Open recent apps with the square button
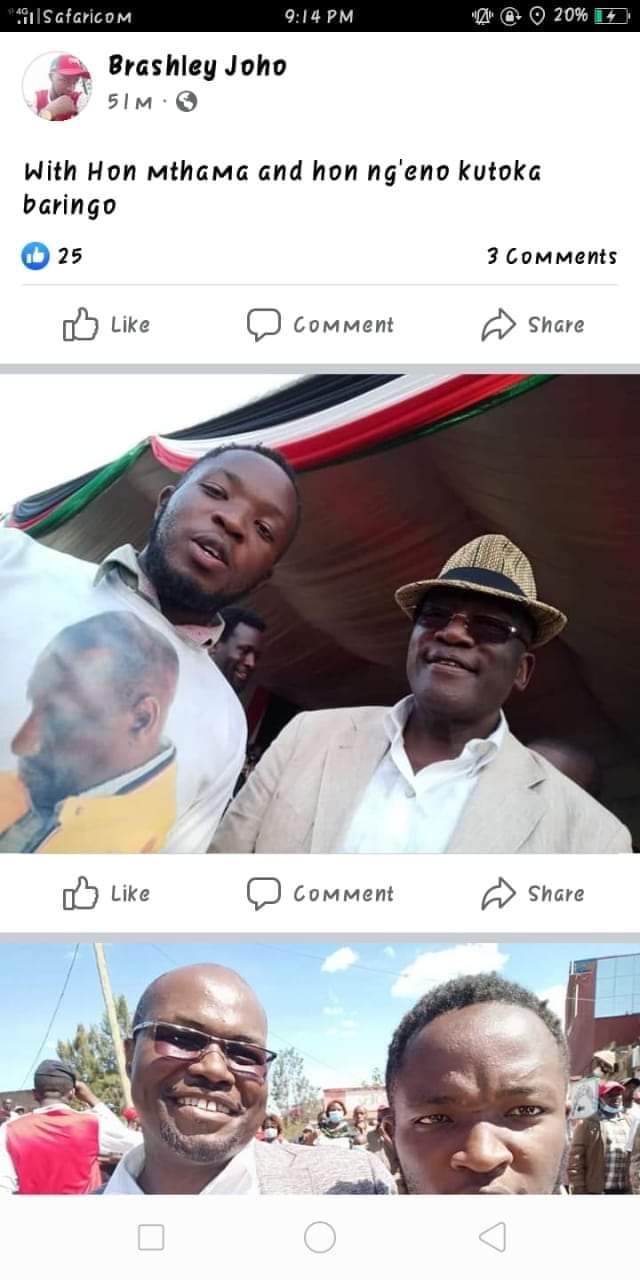640x1280 pixels. pos(151,1238)
